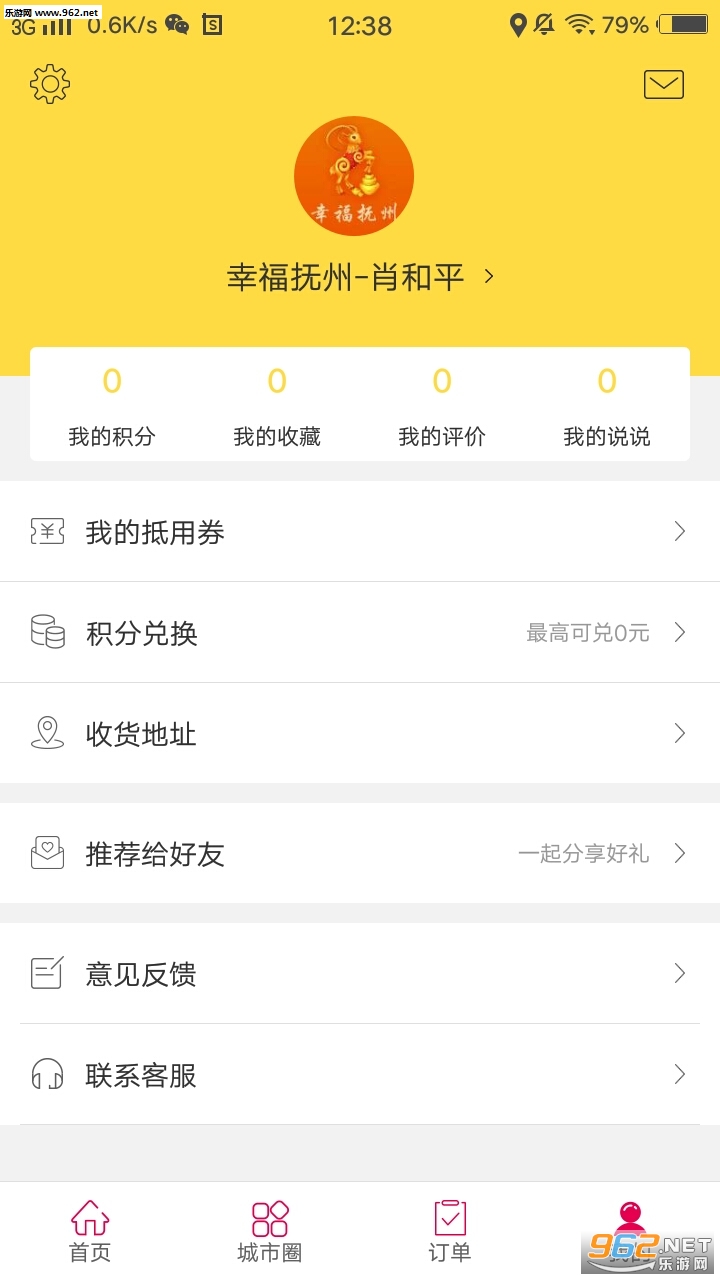The width and height of the screenshot is (720, 1280).
Task: Select 推荐给好友 to recommend to friends
Action: click(360, 854)
